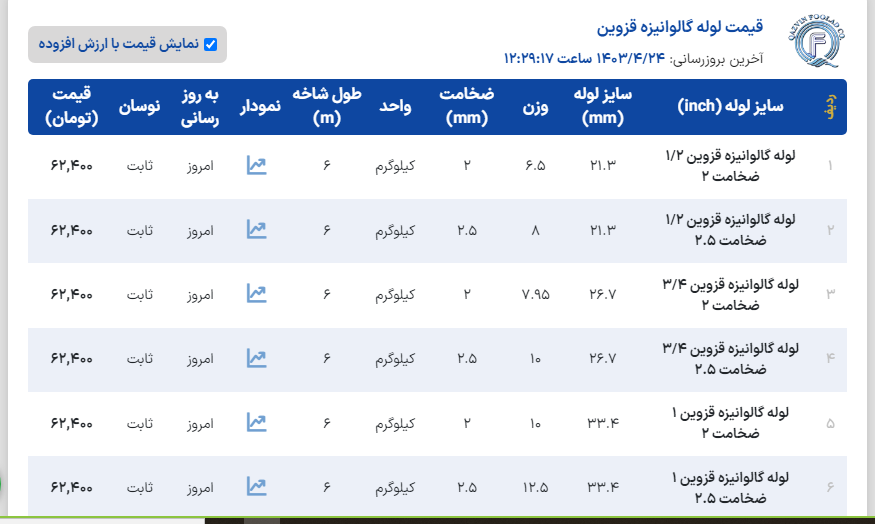View price chart for لوله 1 ضخامت 2.5
The image size is (875, 524).
tap(257, 487)
